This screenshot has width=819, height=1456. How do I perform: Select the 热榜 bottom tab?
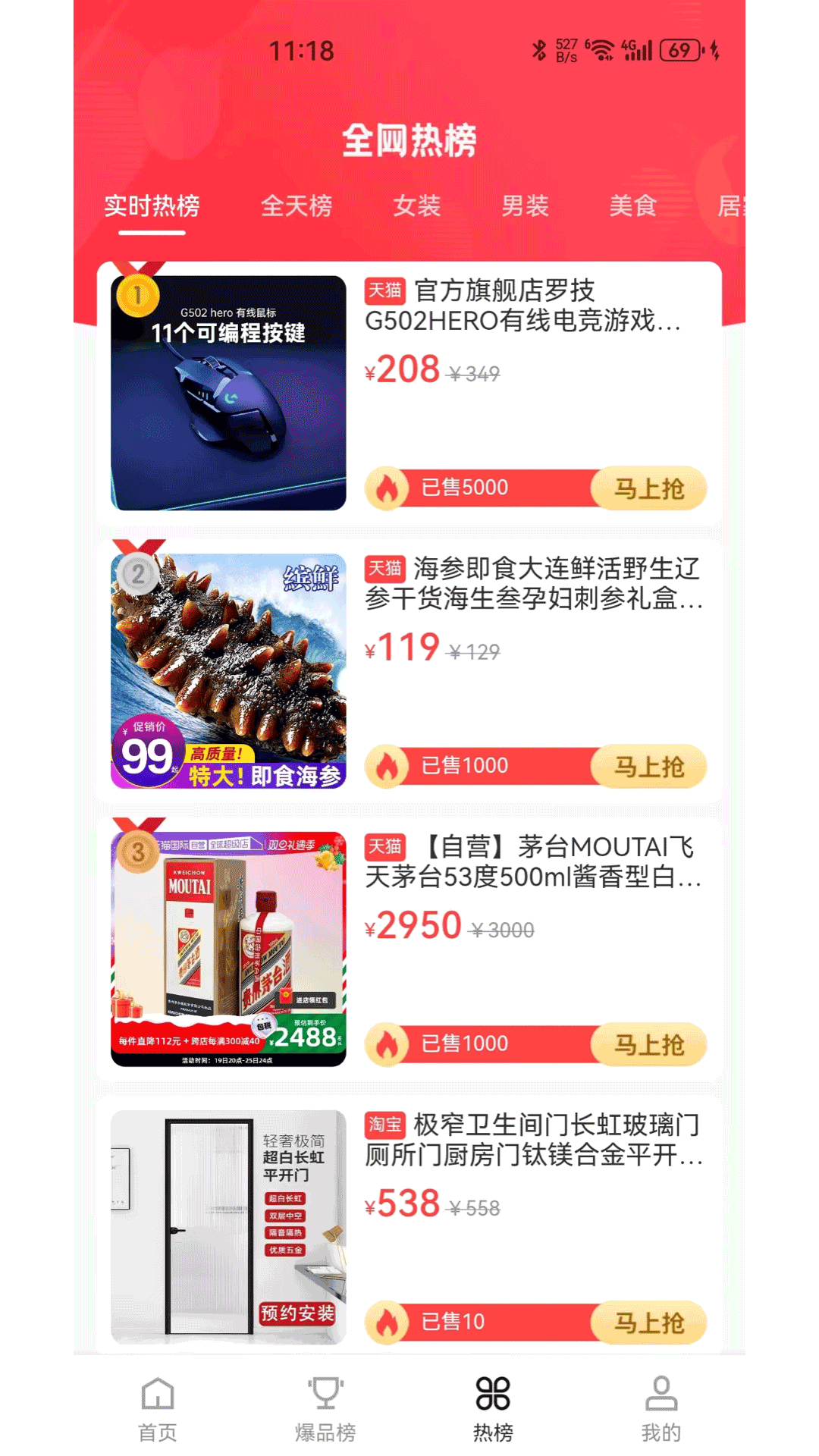coord(493,1409)
